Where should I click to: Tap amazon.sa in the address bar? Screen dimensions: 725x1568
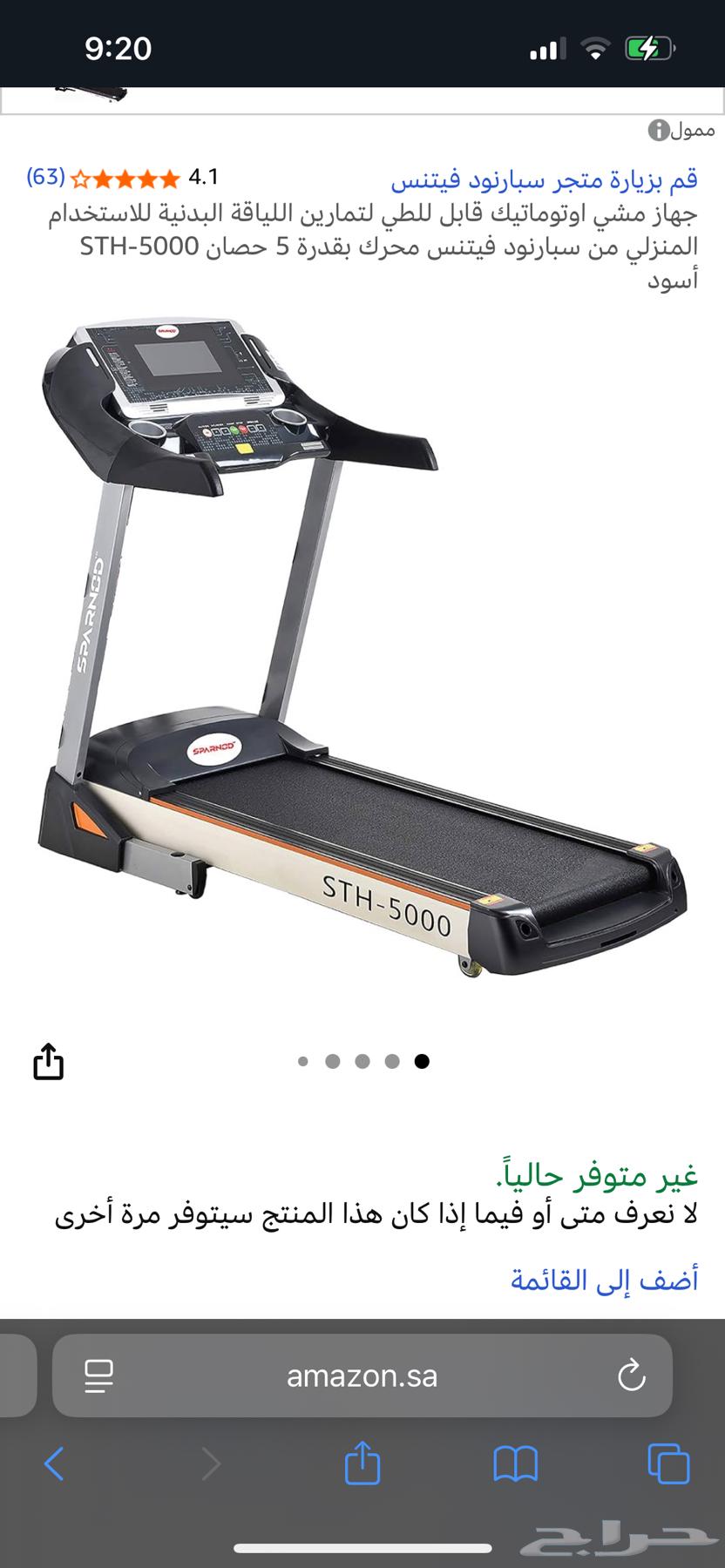pyautogui.click(x=362, y=1376)
